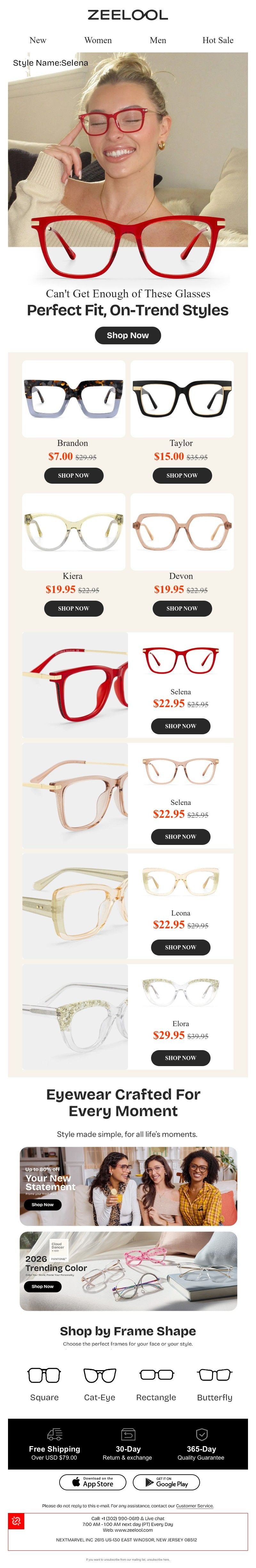Tap Shop Now for Elora frames
256x1568 pixels.
tap(180, 1058)
